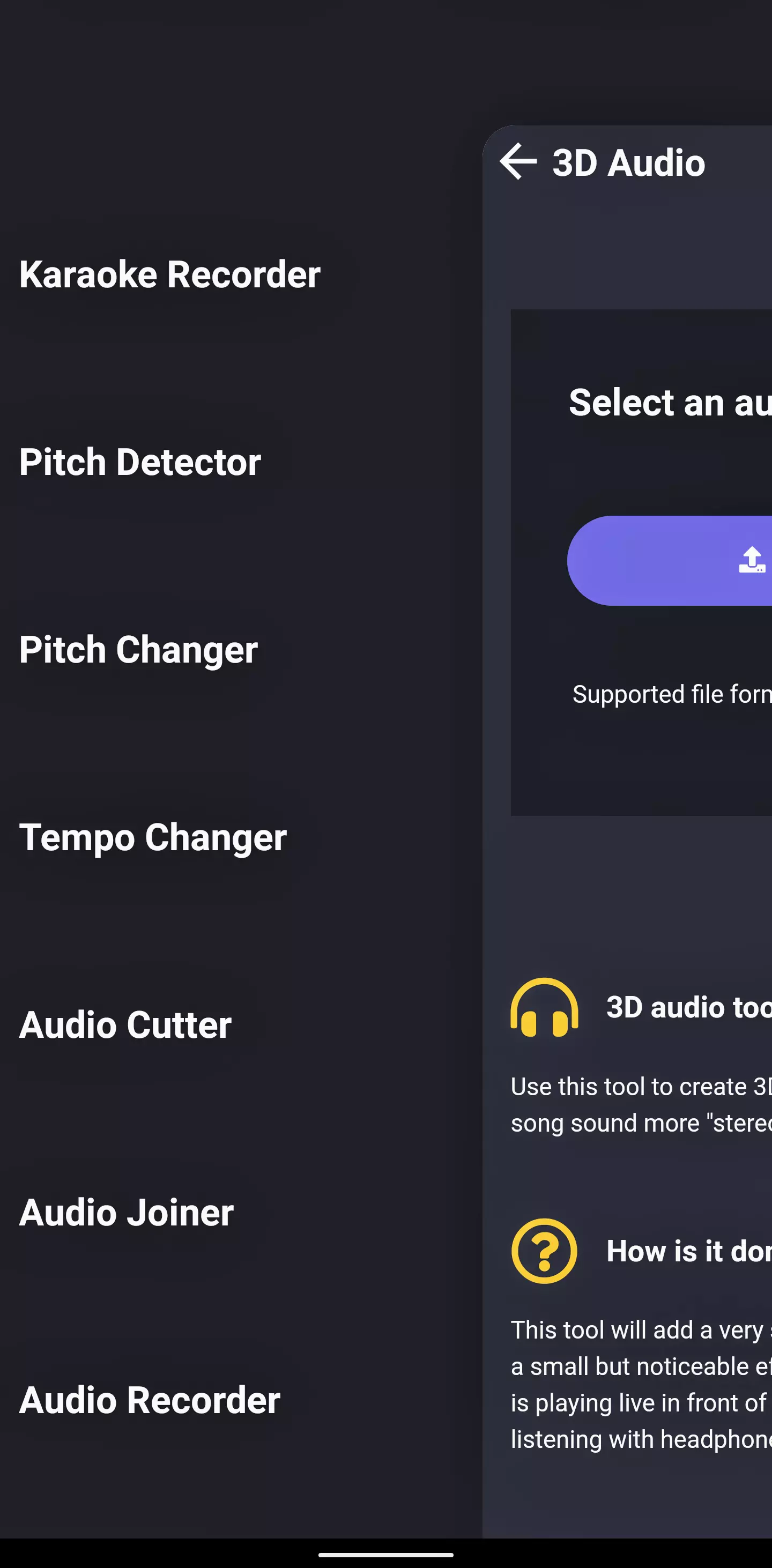Open Audio Cutter
This screenshot has height=1568, width=772.
coord(125,1024)
